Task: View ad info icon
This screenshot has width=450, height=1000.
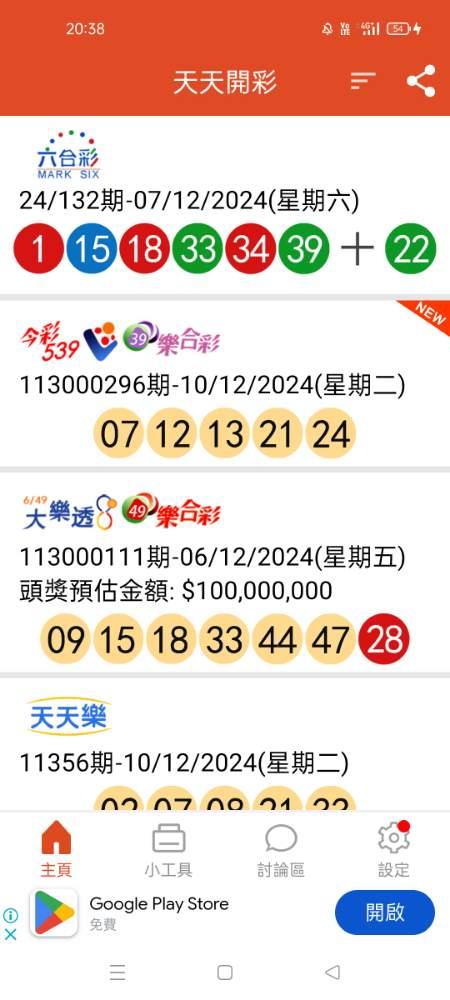Action: [x=10, y=916]
